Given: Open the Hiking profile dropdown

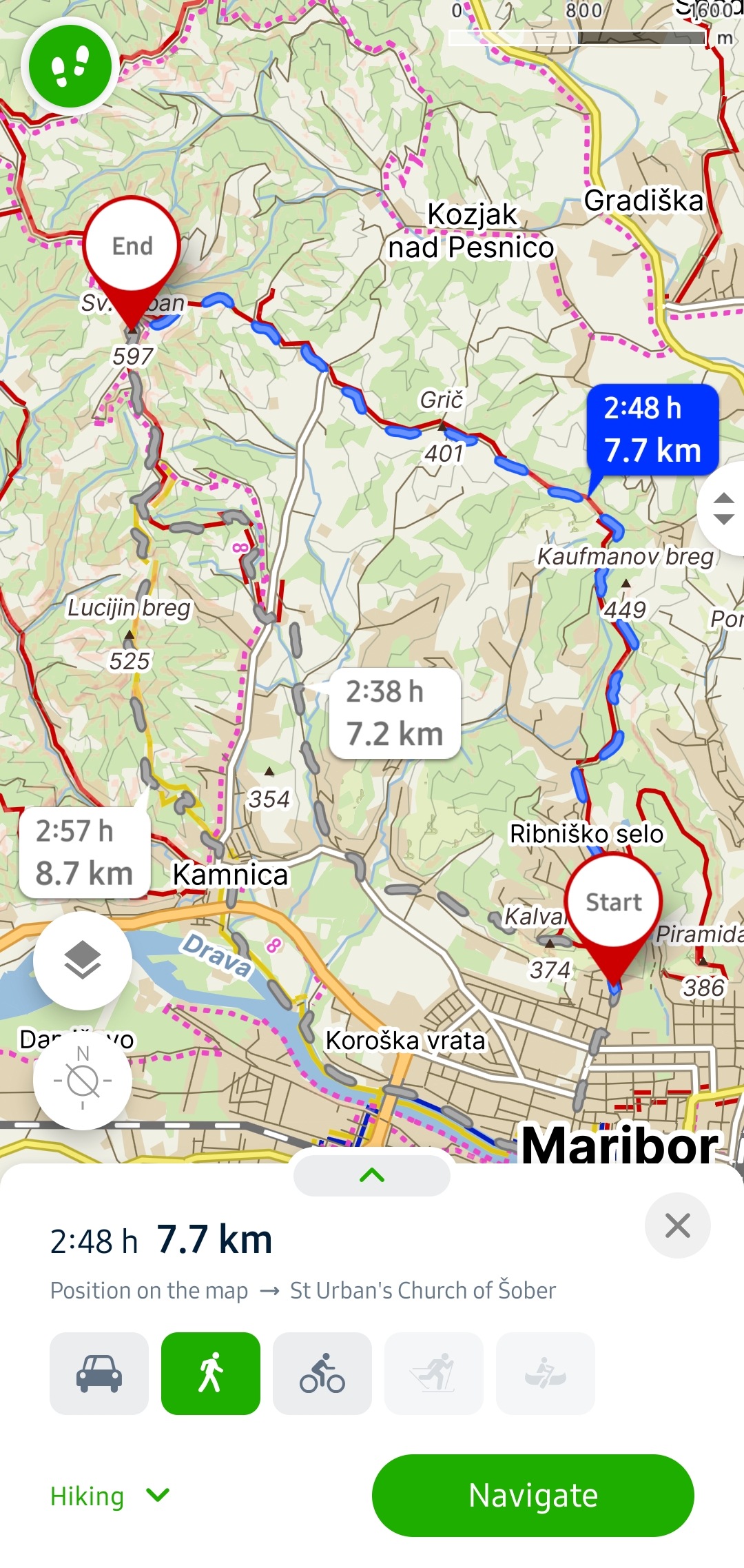Looking at the screenshot, I should [110, 1496].
